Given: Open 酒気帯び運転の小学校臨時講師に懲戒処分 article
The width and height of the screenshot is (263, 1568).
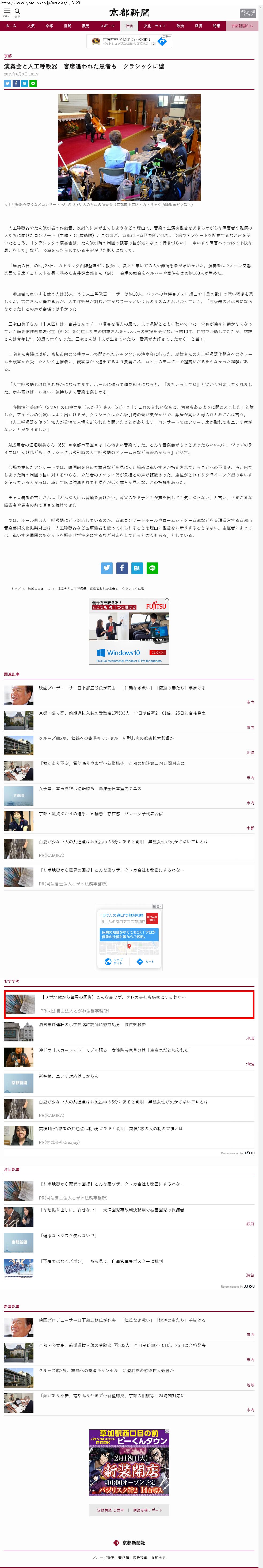Looking at the screenshot, I should pyautogui.click(x=92, y=1025).
